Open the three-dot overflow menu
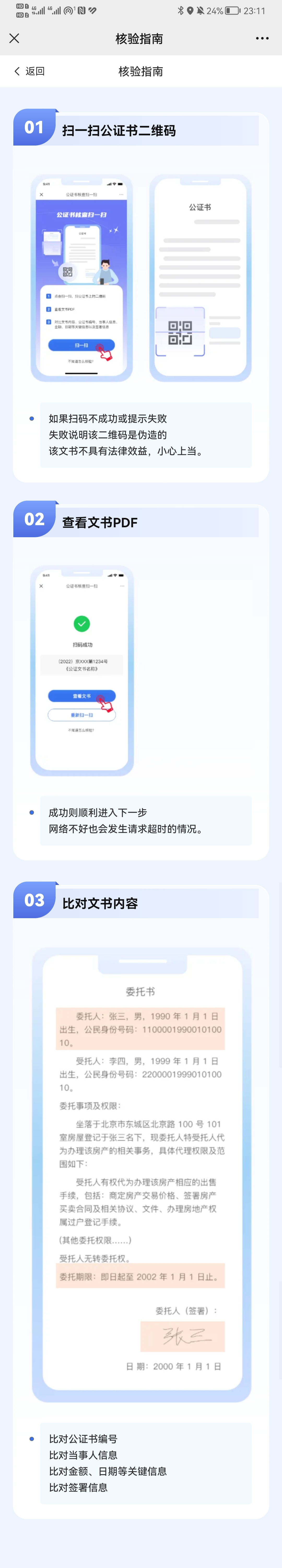This screenshot has width=282, height=1568. (262, 38)
